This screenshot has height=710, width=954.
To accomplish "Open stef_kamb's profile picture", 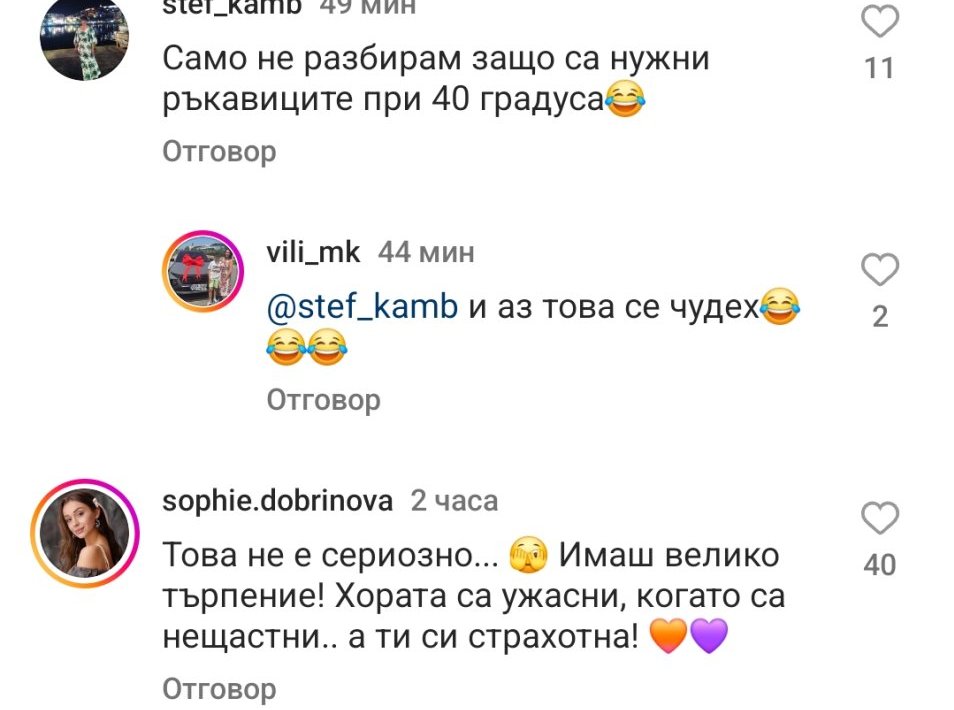I will 84,35.
